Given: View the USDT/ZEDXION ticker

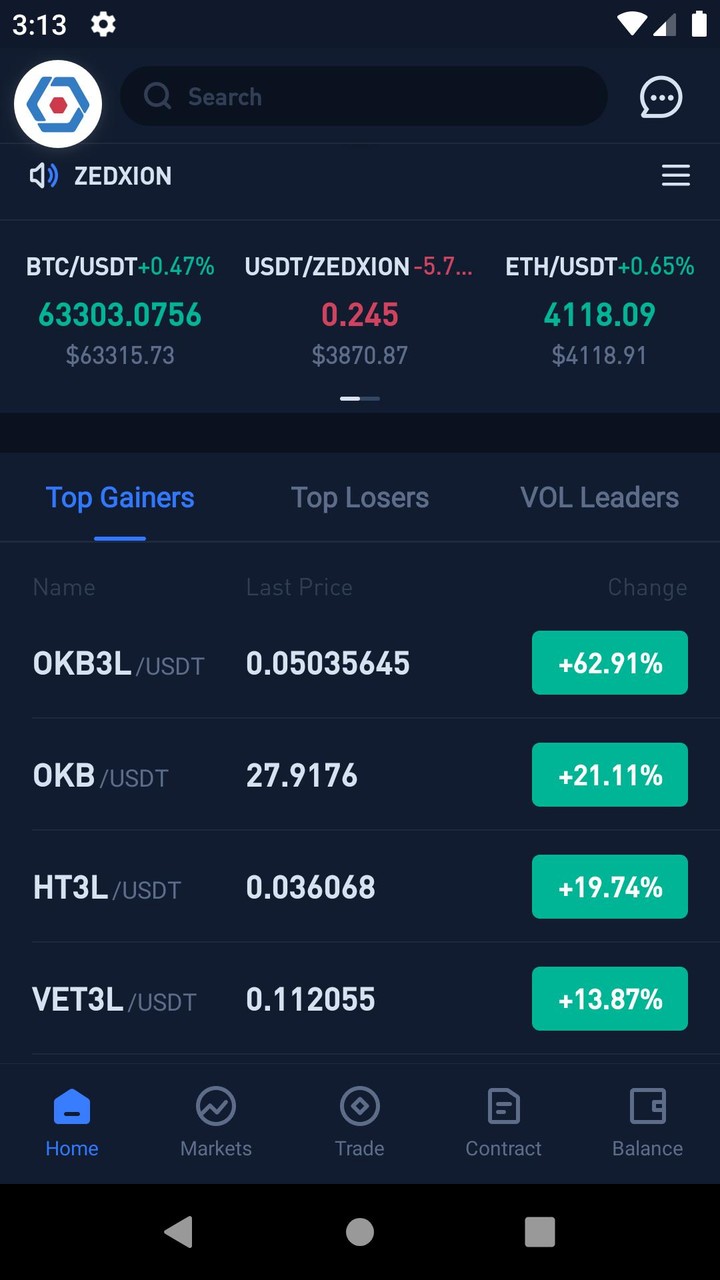Looking at the screenshot, I should pos(360,312).
